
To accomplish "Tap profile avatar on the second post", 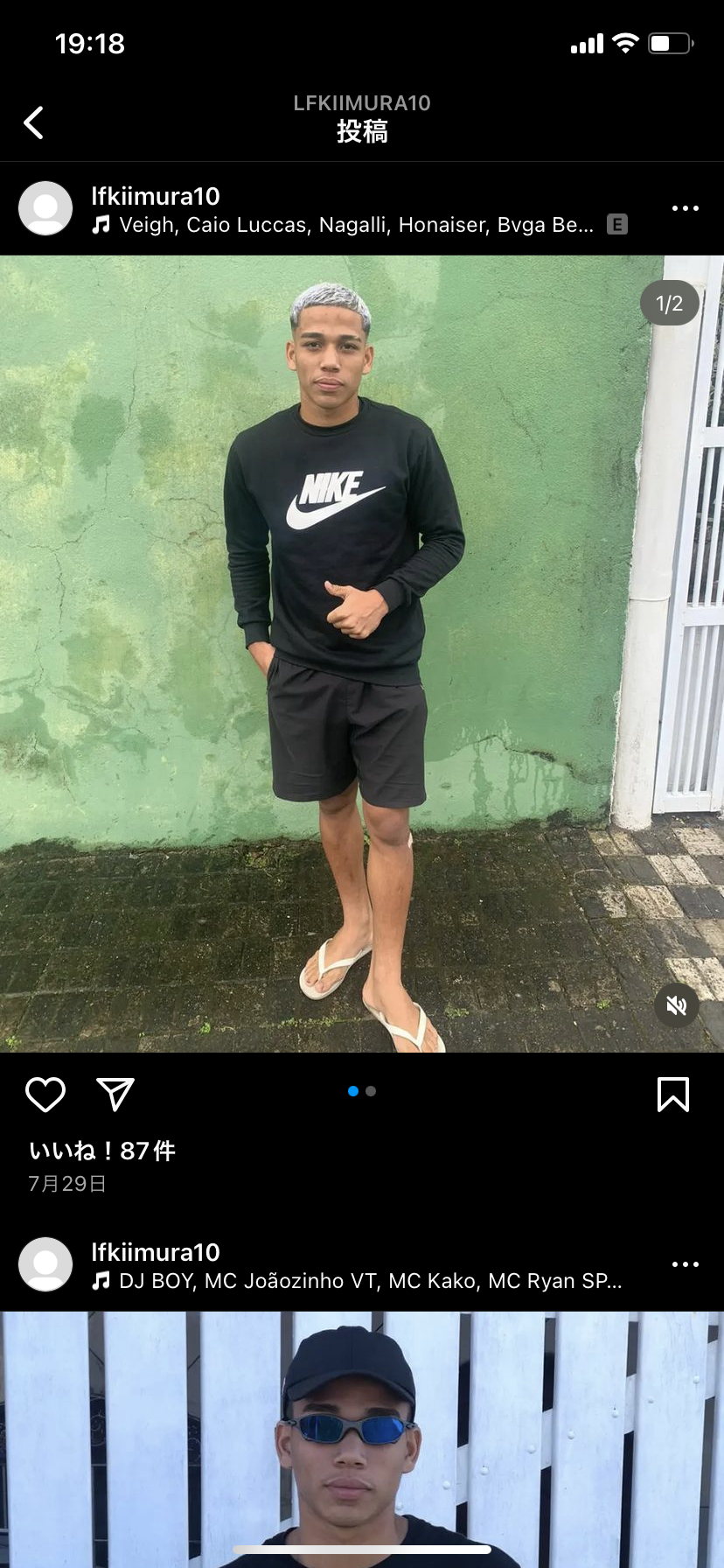I will [x=45, y=1264].
